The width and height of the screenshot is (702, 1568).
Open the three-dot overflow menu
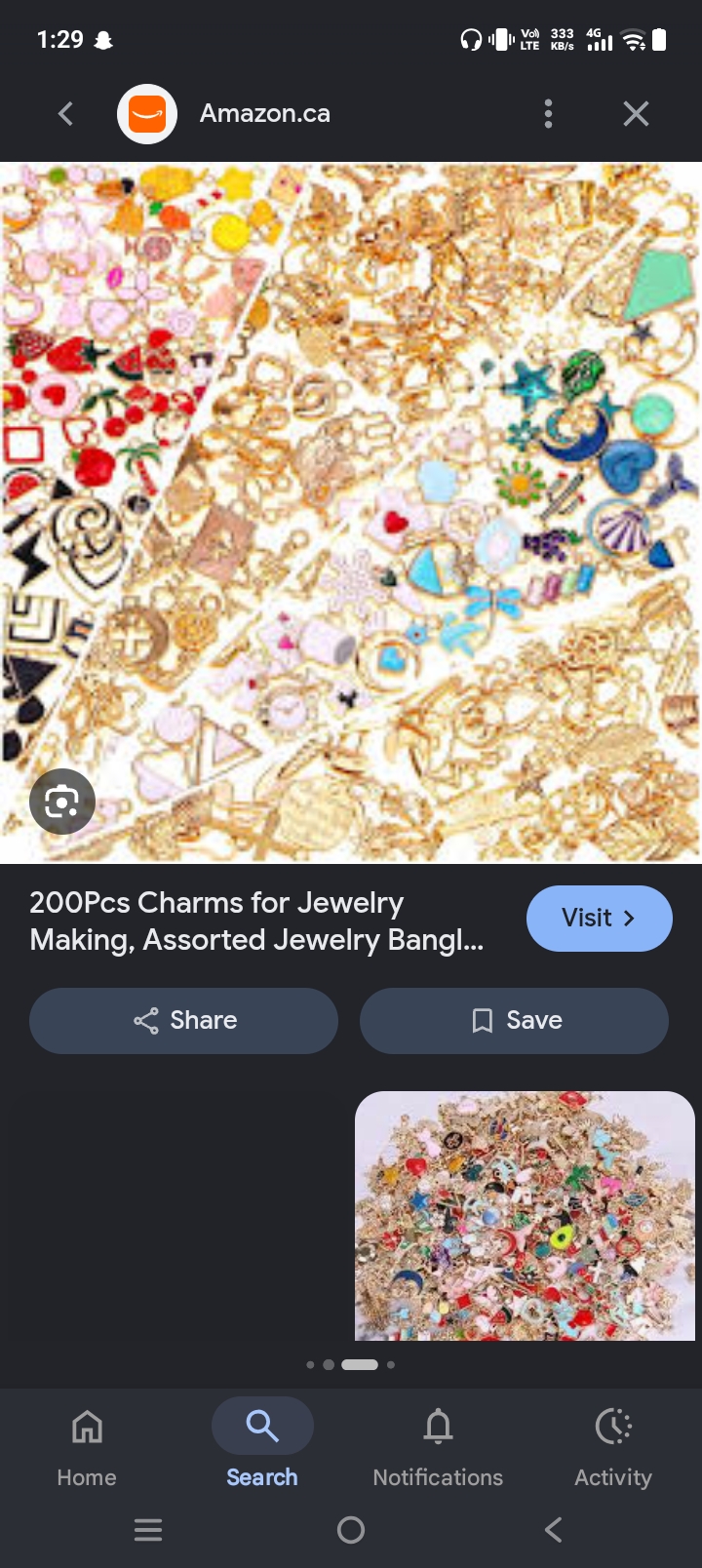pos(548,114)
